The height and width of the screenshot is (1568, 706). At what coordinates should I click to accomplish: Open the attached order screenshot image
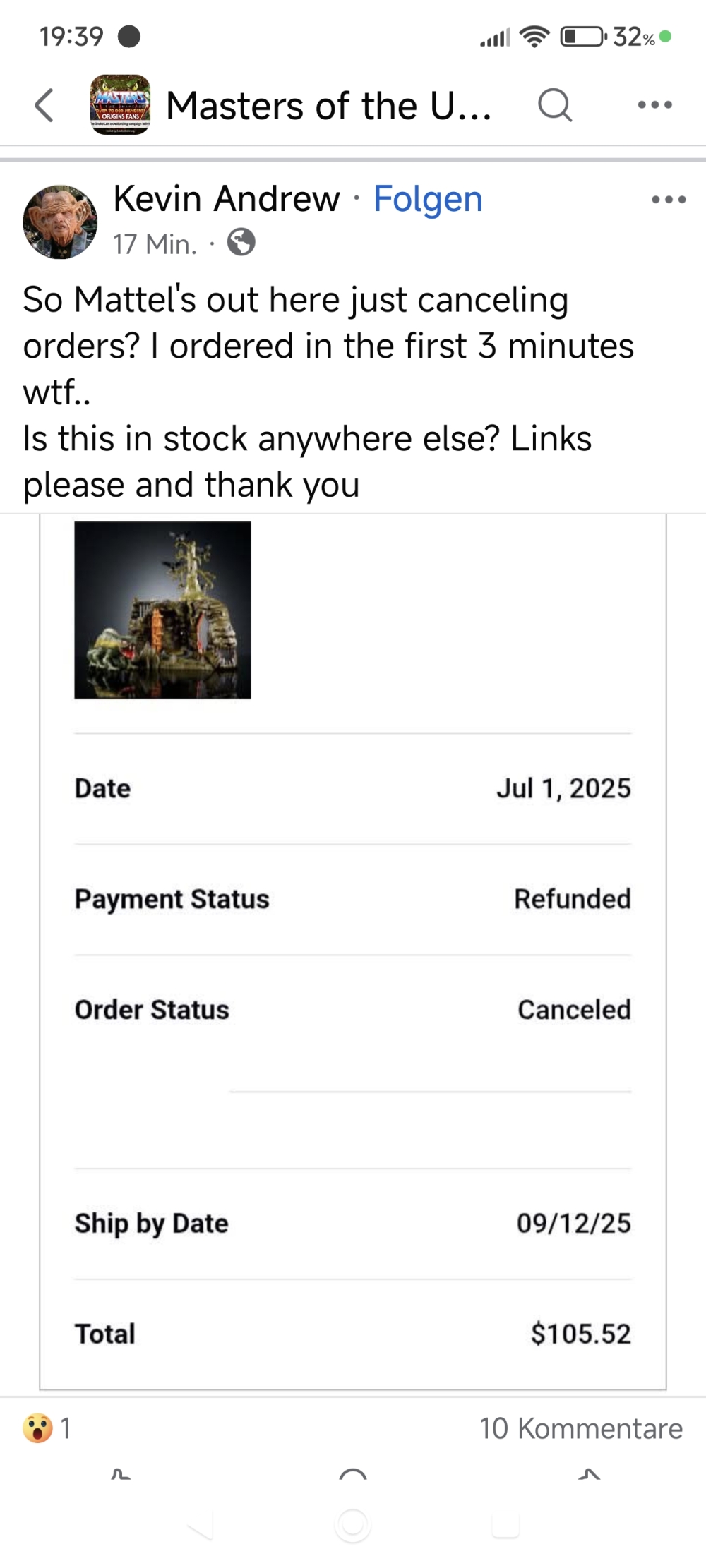tap(353, 953)
